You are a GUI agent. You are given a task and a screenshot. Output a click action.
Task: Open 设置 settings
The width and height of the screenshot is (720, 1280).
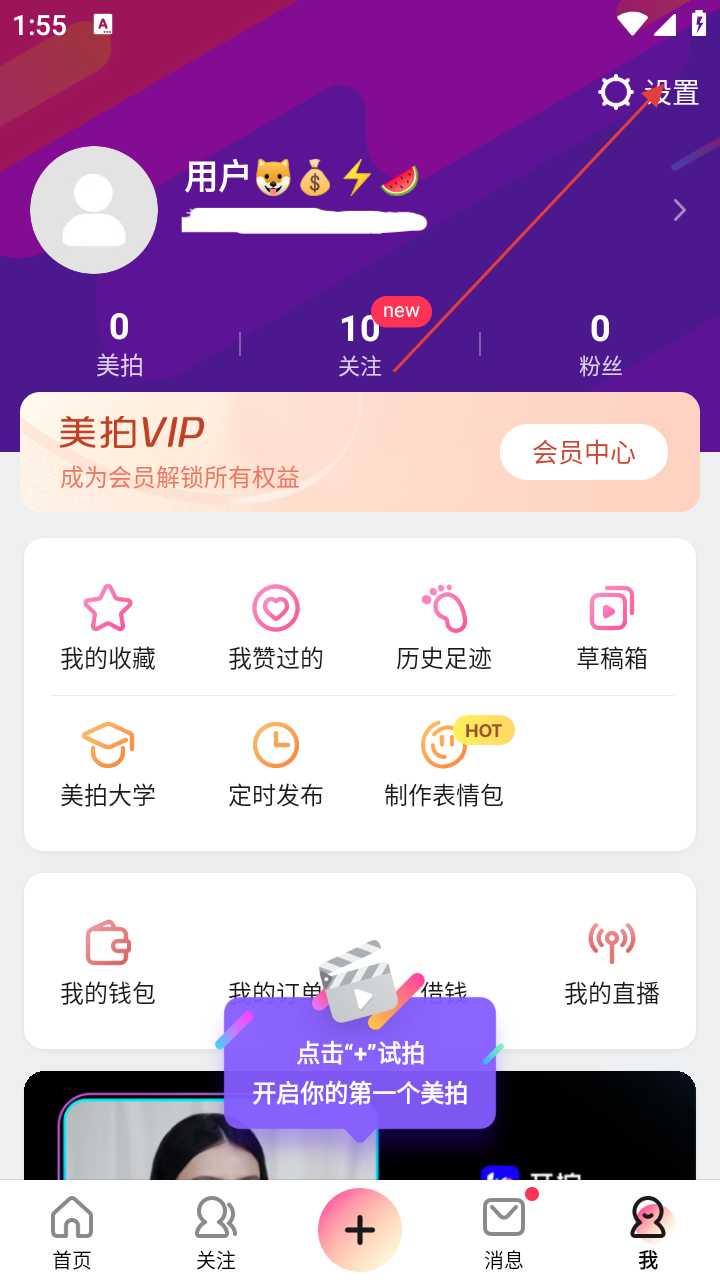click(x=648, y=93)
